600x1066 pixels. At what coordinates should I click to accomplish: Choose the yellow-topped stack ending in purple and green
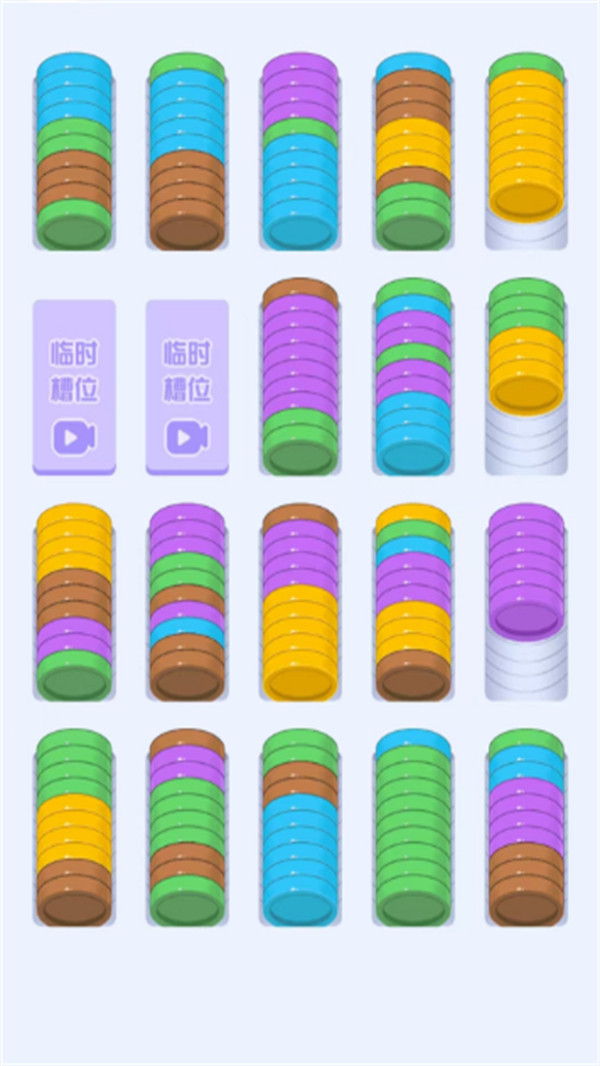(74, 602)
